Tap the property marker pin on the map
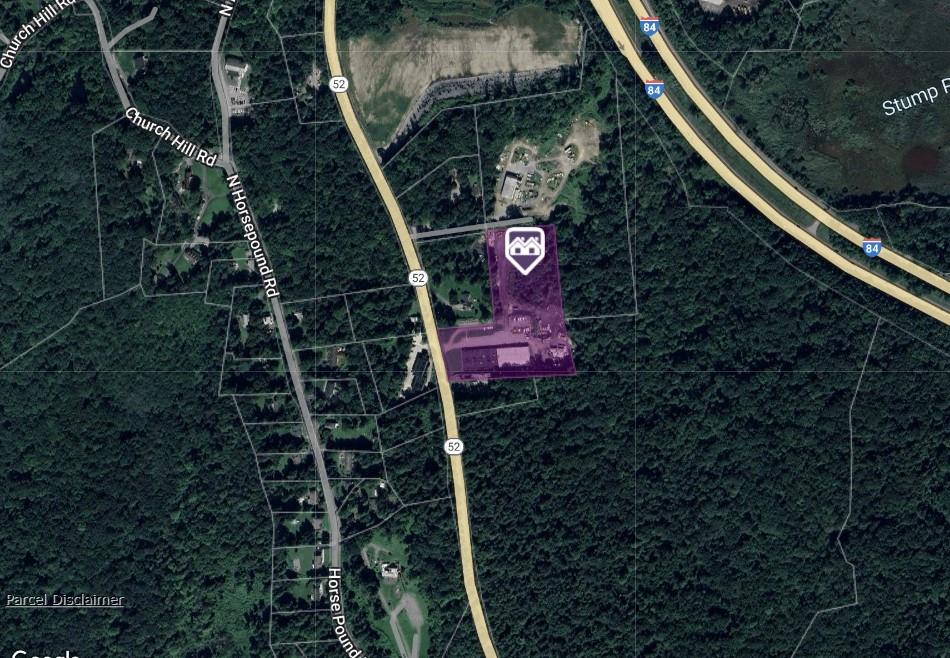 (524, 250)
